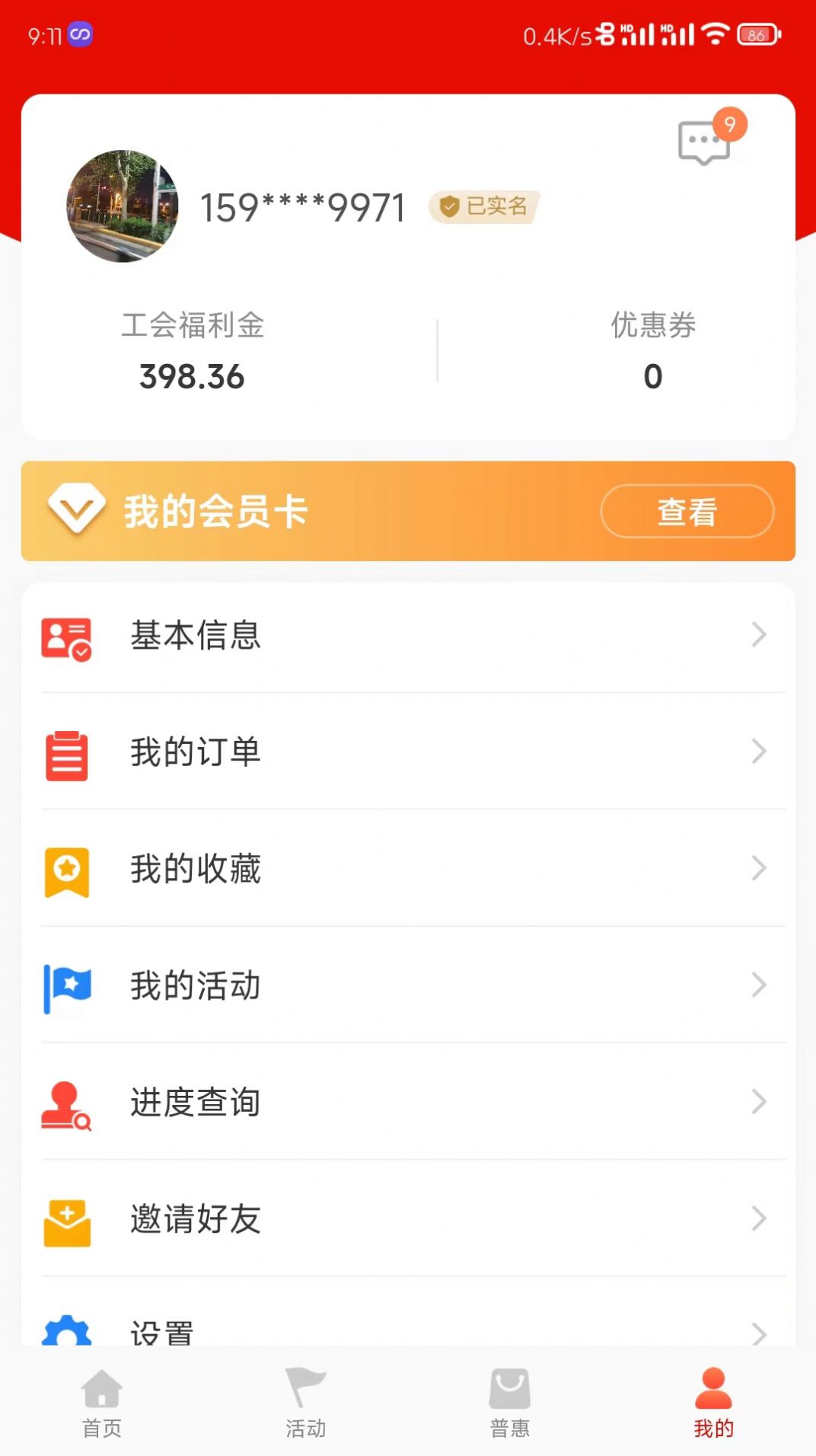Expand the 基本信息 row chevron
The height and width of the screenshot is (1456, 816).
click(x=758, y=636)
